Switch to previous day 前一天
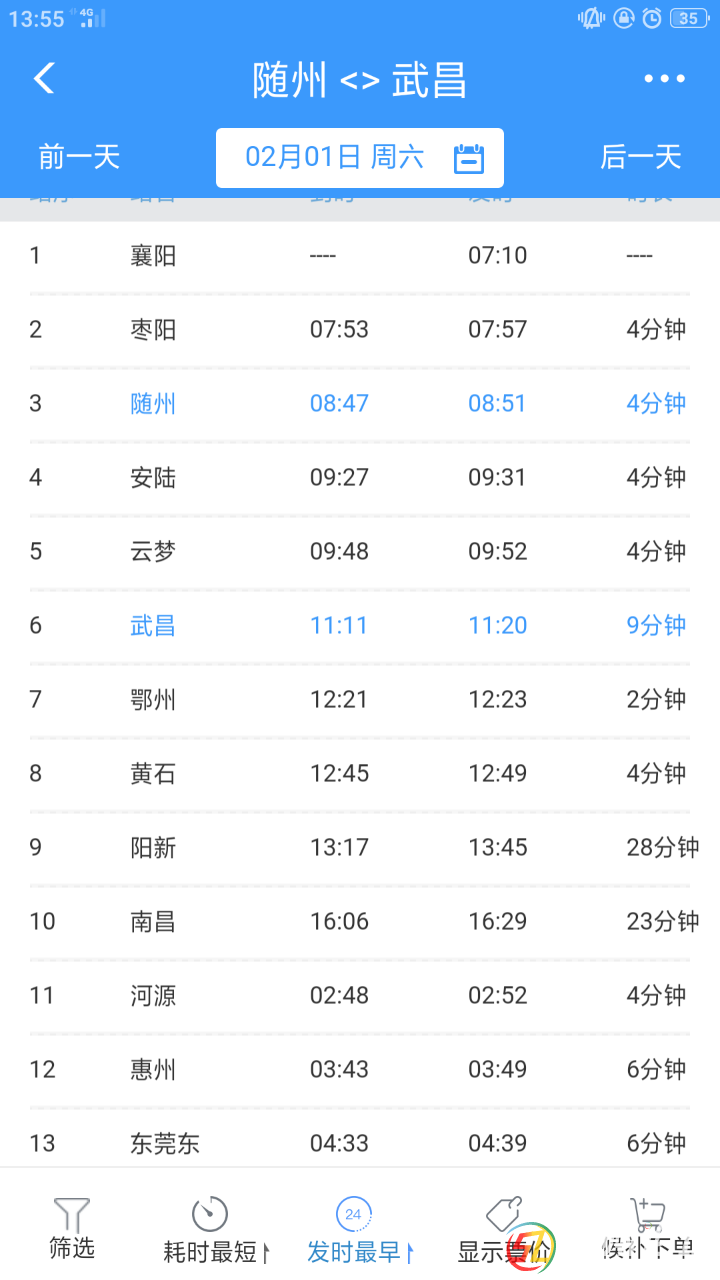Image resolution: width=720 pixels, height=1280 pixels. click(x=79, y=157)
